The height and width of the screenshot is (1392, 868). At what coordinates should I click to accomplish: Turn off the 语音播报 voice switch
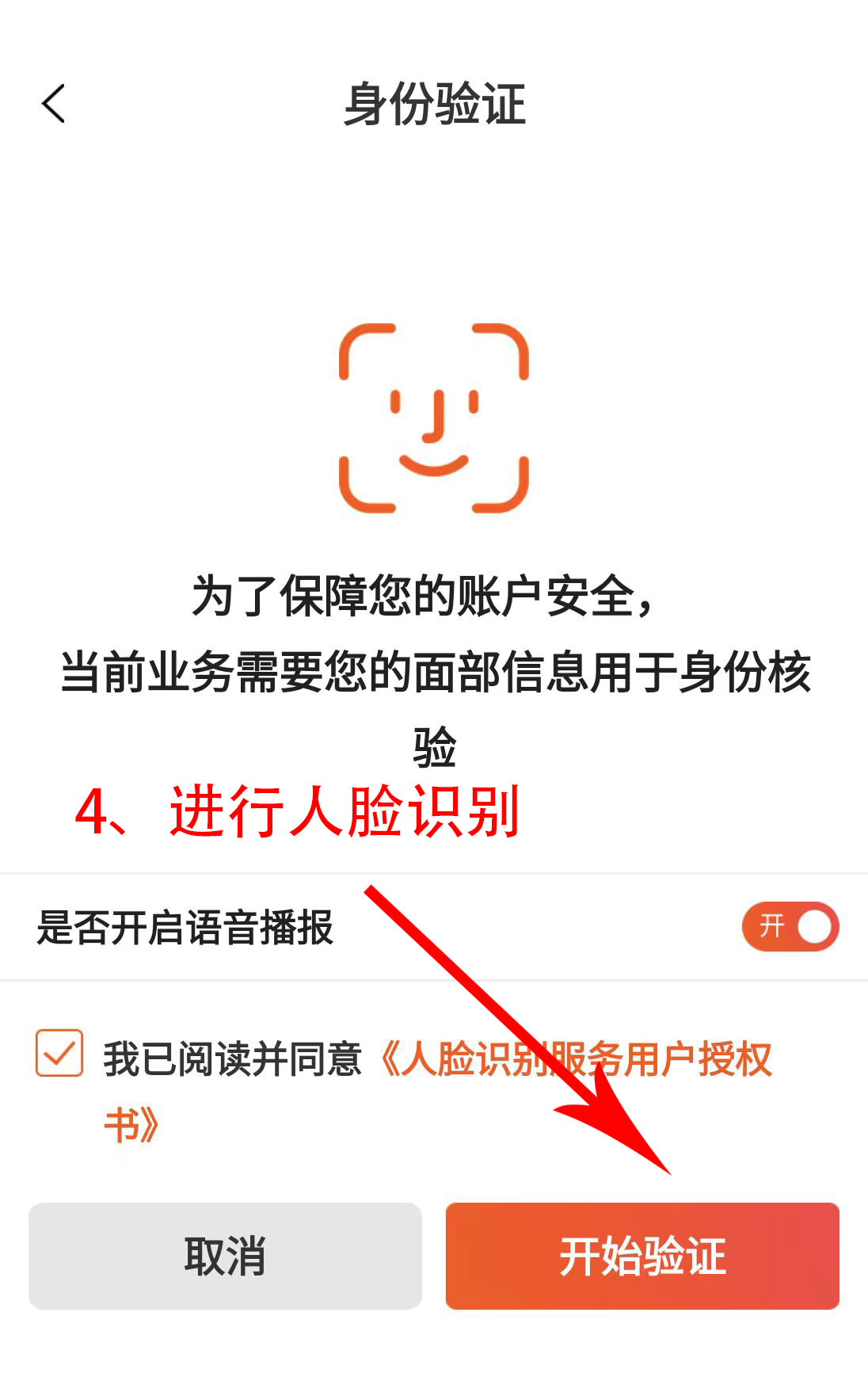point(790,926)
